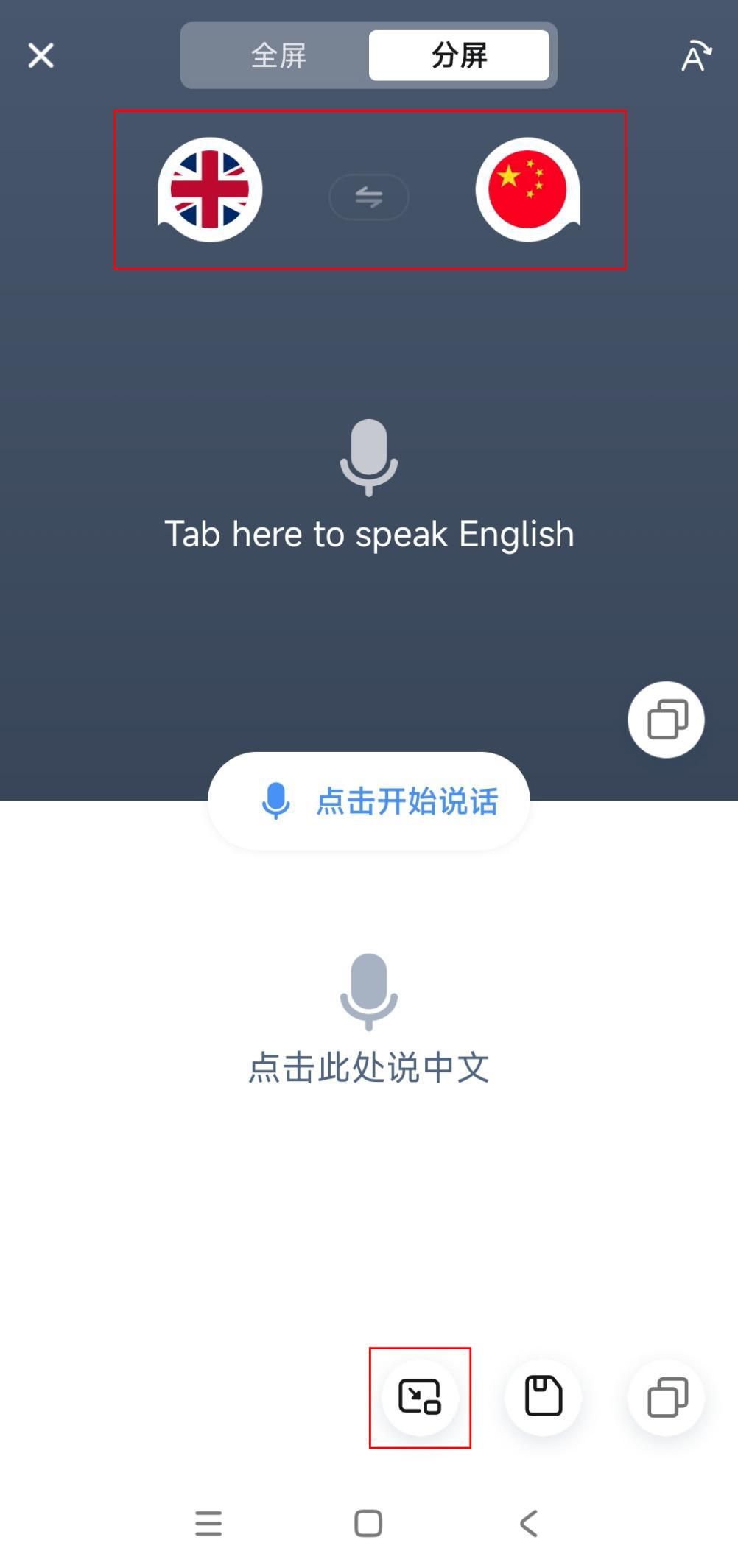
Task: Copy text from the Chinese panel
Action: (x=666, y=1397)
